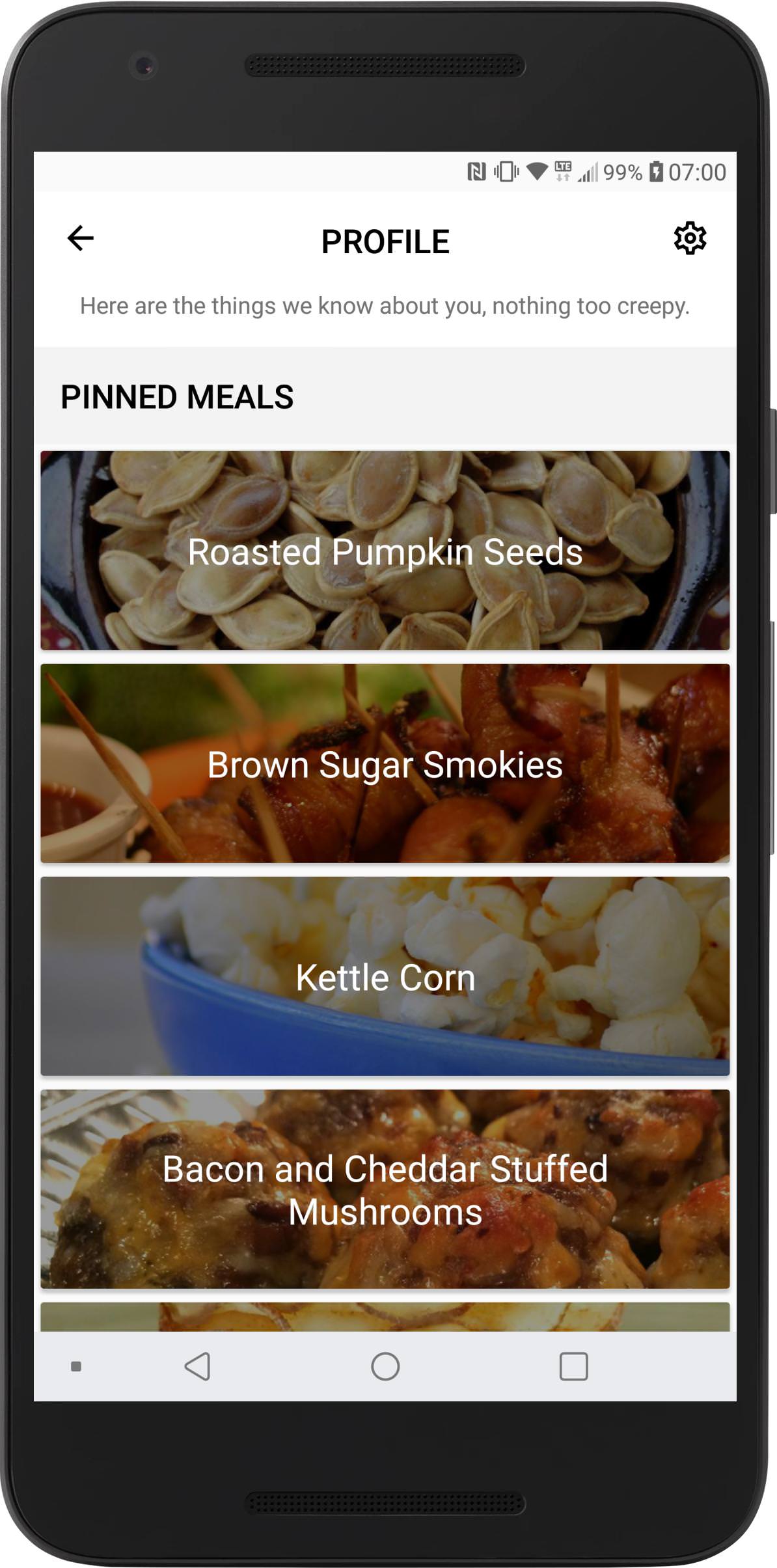Screen dimensions: 777x1568
Task: Open the Roasted Pumpkin Seeds meal
Action: (385, 551)
